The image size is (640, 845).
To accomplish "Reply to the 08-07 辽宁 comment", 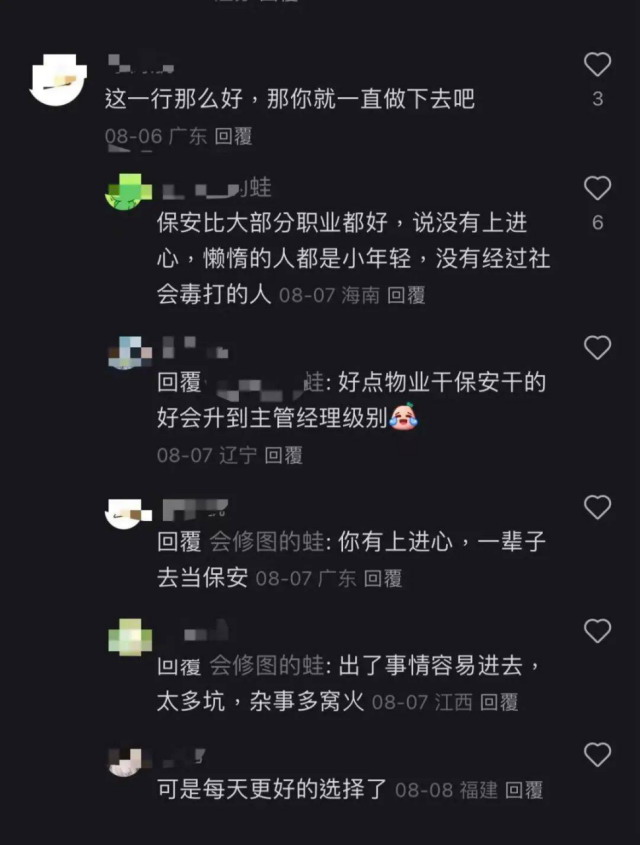I will coord(283,455).
